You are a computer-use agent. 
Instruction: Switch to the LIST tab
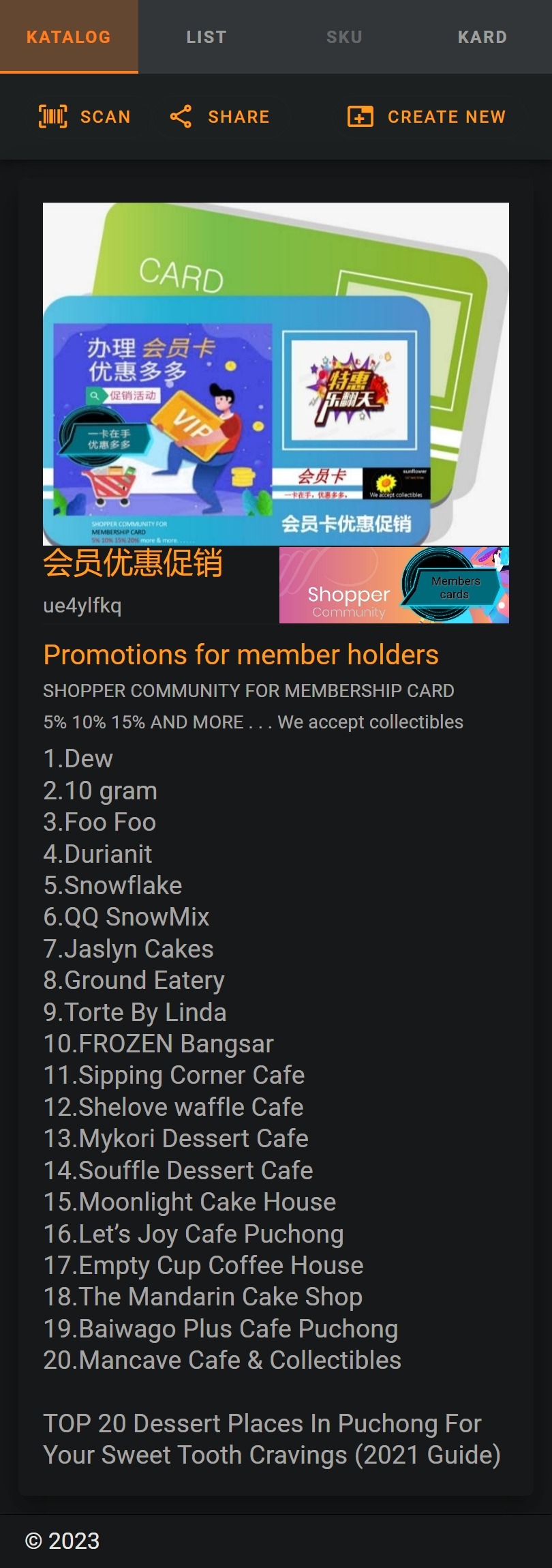pos(206,37)
